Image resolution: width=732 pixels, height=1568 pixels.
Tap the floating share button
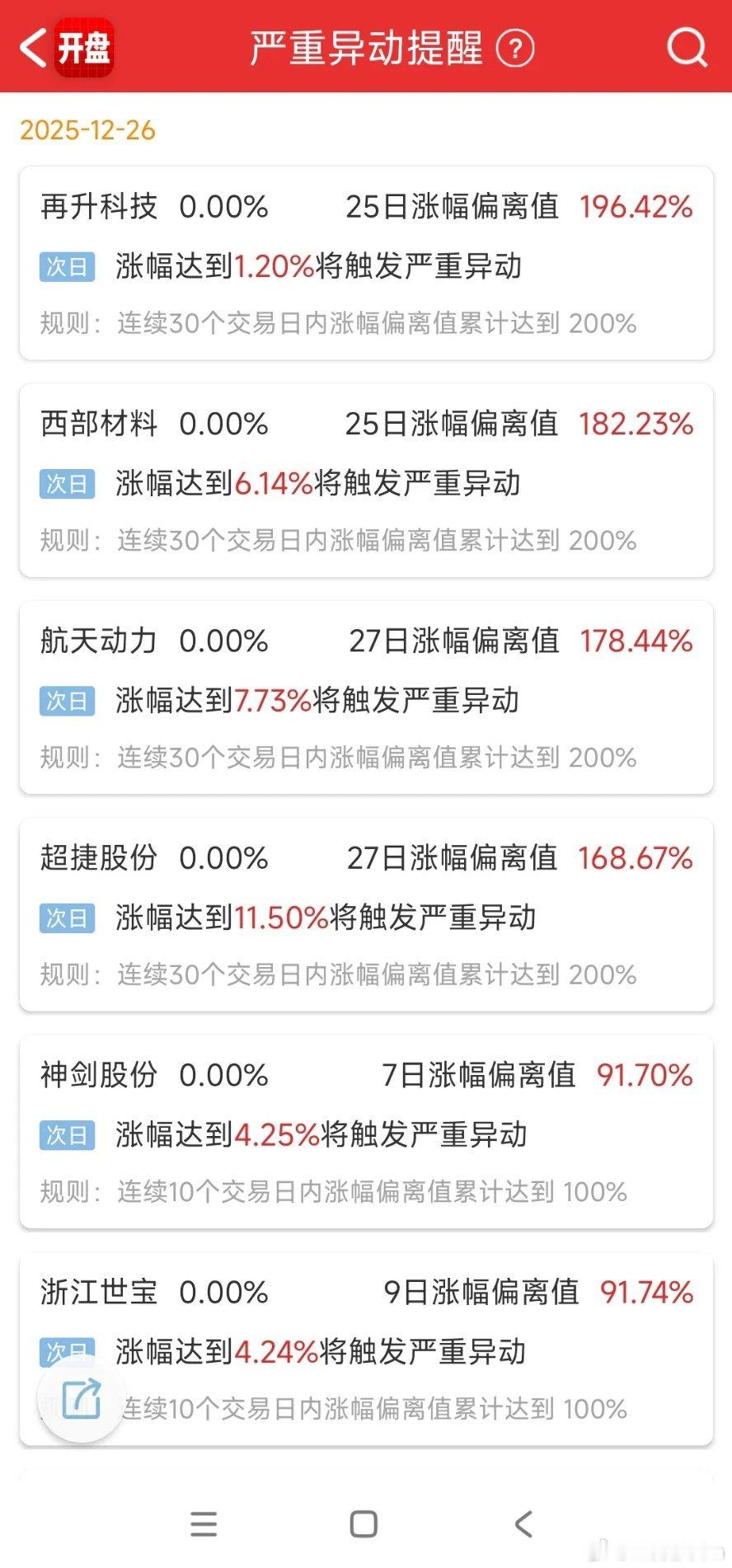click(81, 1399)
